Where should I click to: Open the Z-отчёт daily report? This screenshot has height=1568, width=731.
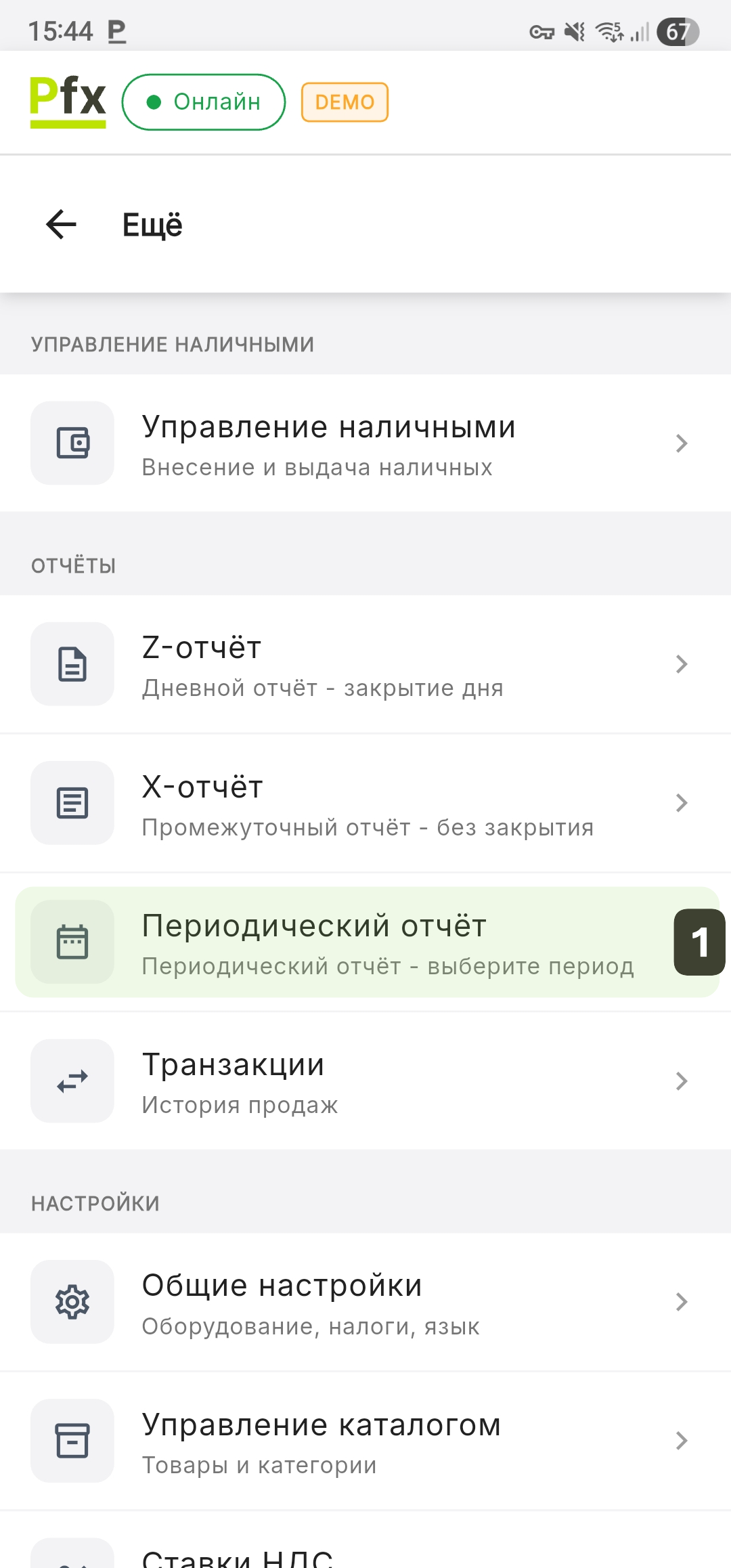point(365,664)
